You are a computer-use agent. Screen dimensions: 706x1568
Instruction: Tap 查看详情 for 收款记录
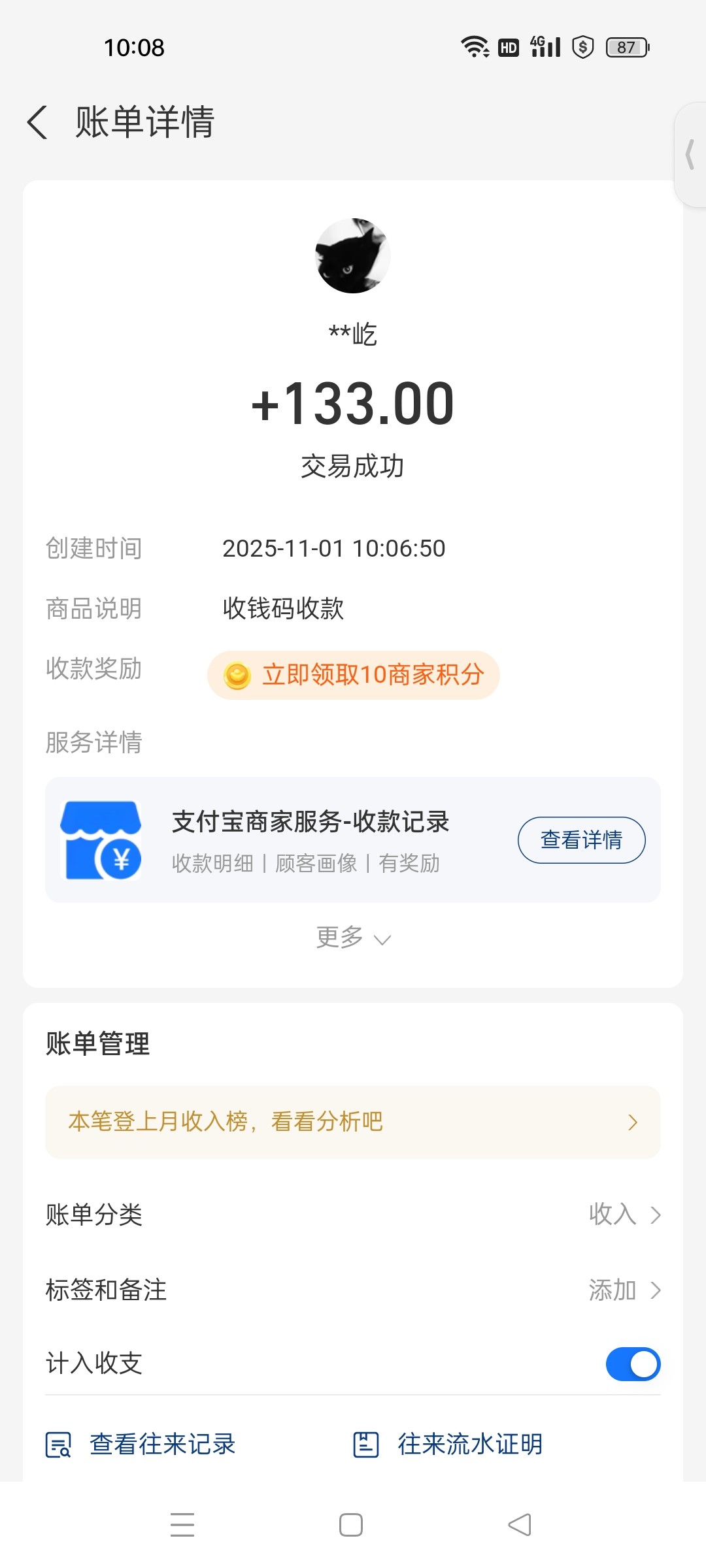point(581,840)
